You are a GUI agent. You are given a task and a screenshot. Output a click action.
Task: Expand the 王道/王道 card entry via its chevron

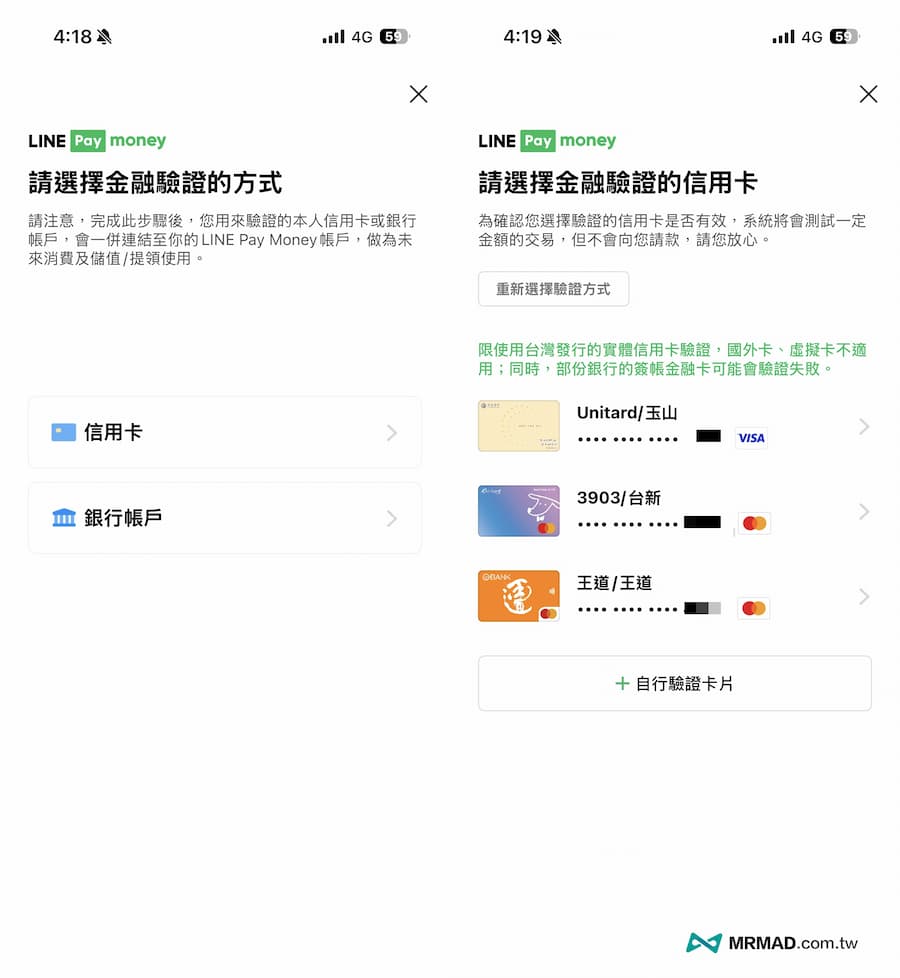pos(864,596)
